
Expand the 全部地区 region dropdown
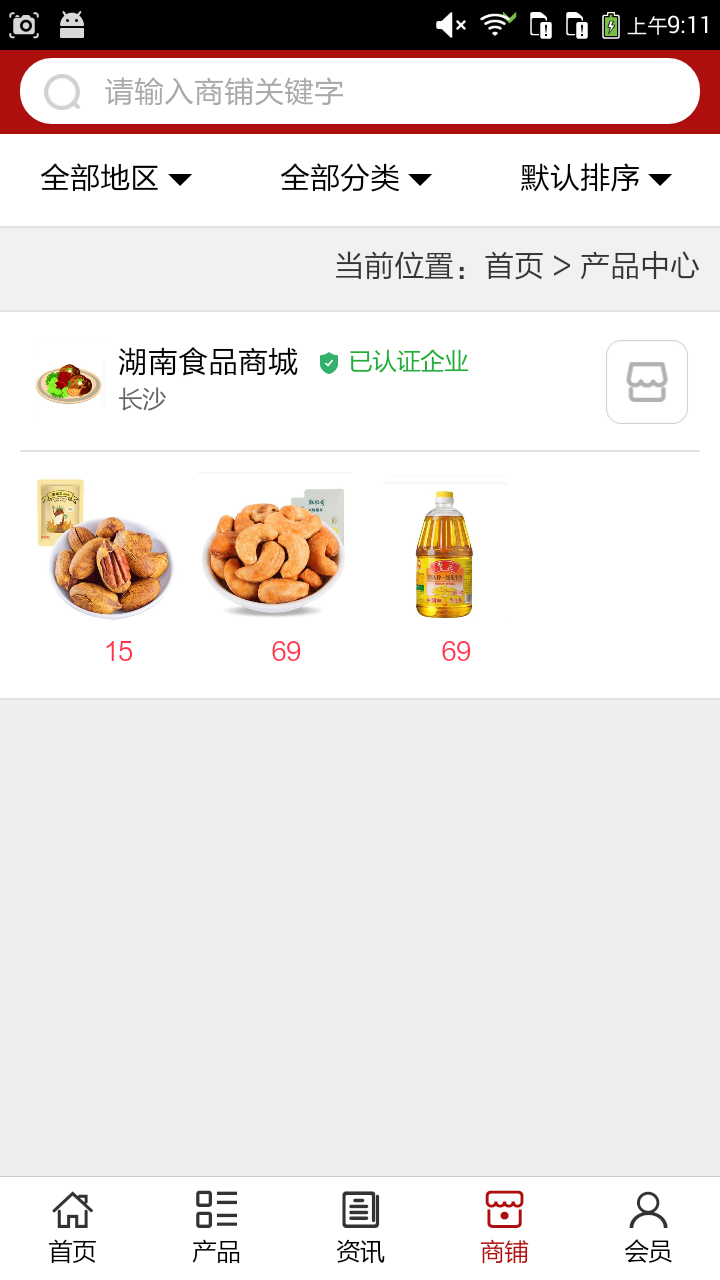(x=117, y=179)
